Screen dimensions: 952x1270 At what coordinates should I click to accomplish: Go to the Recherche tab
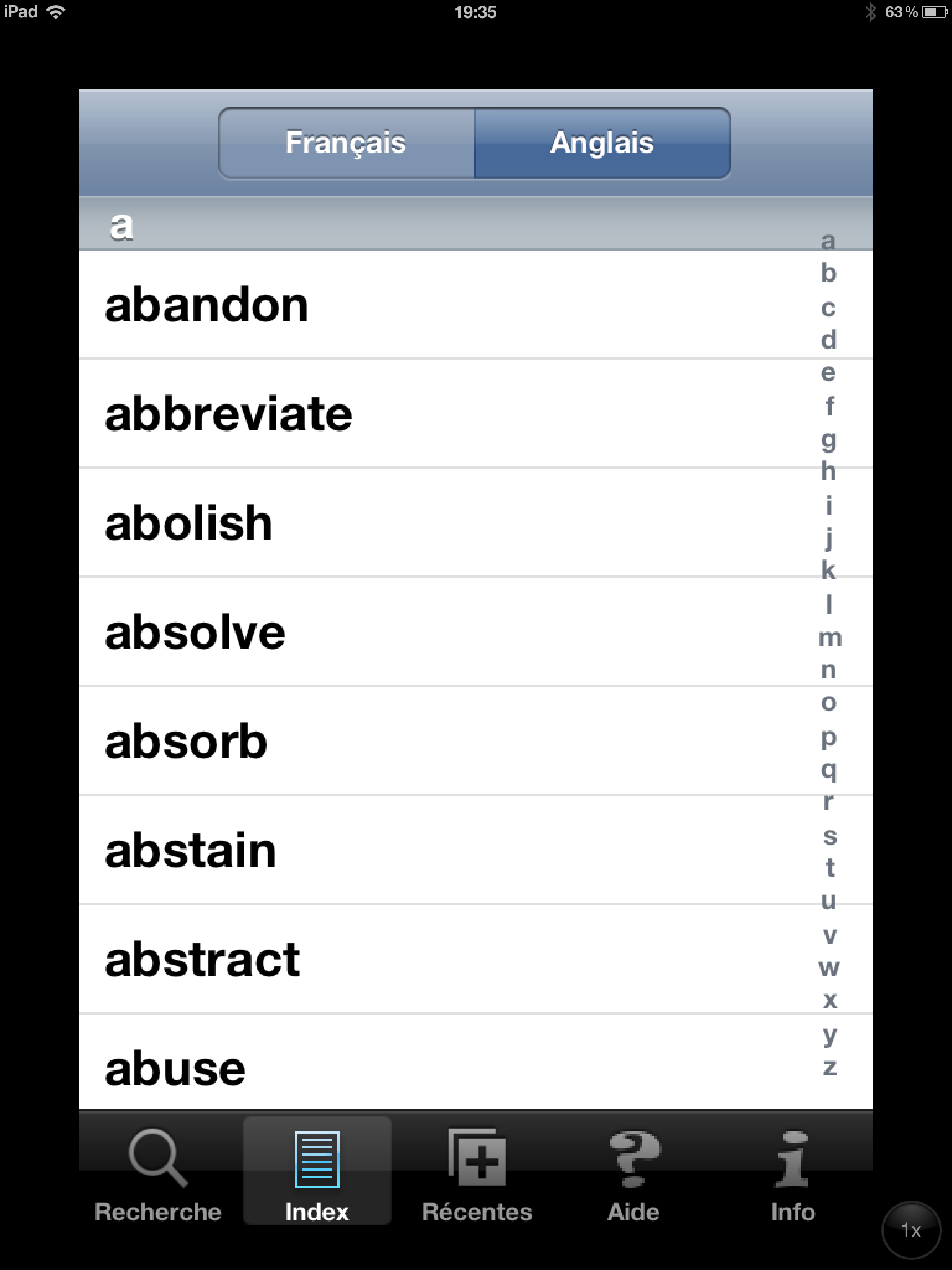click(157, 1176)
